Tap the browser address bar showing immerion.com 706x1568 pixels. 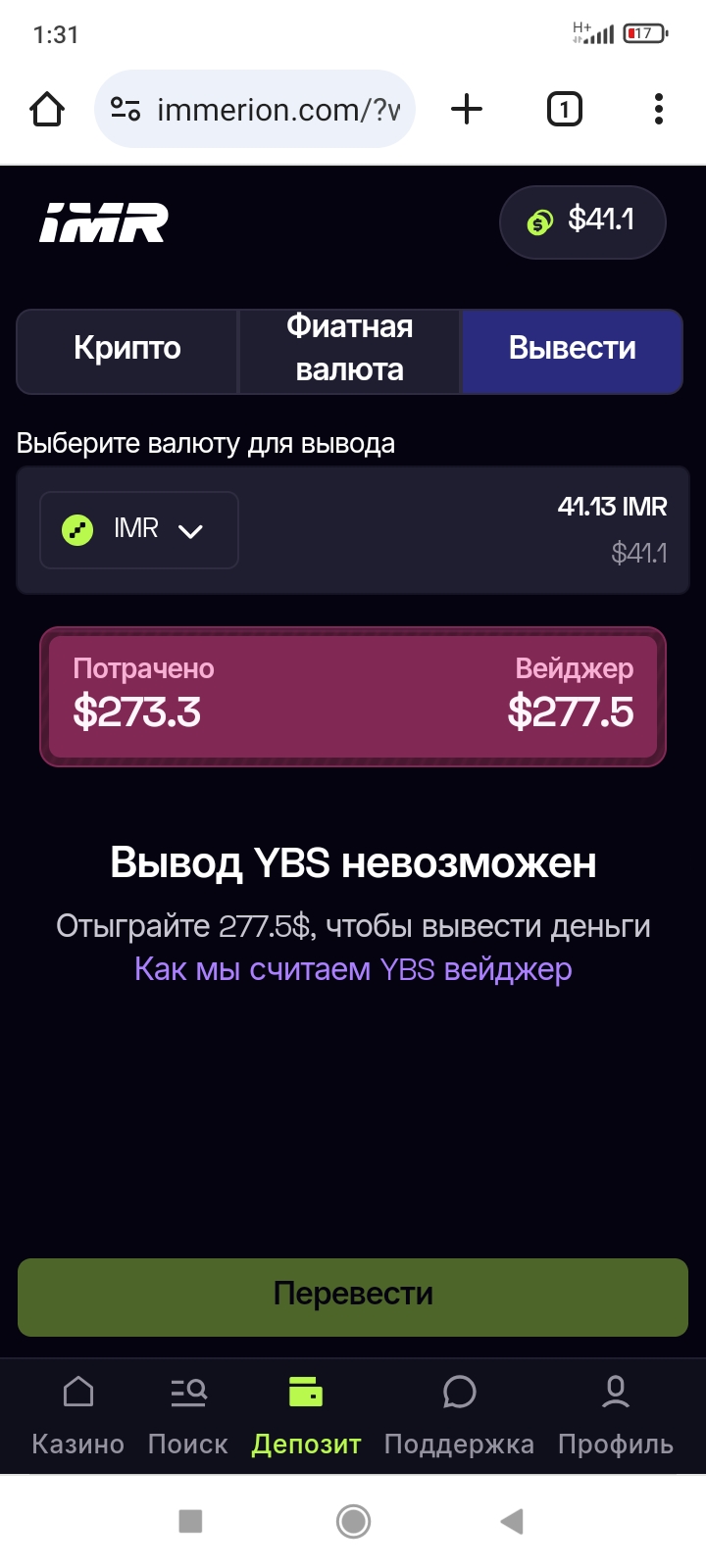255,109
